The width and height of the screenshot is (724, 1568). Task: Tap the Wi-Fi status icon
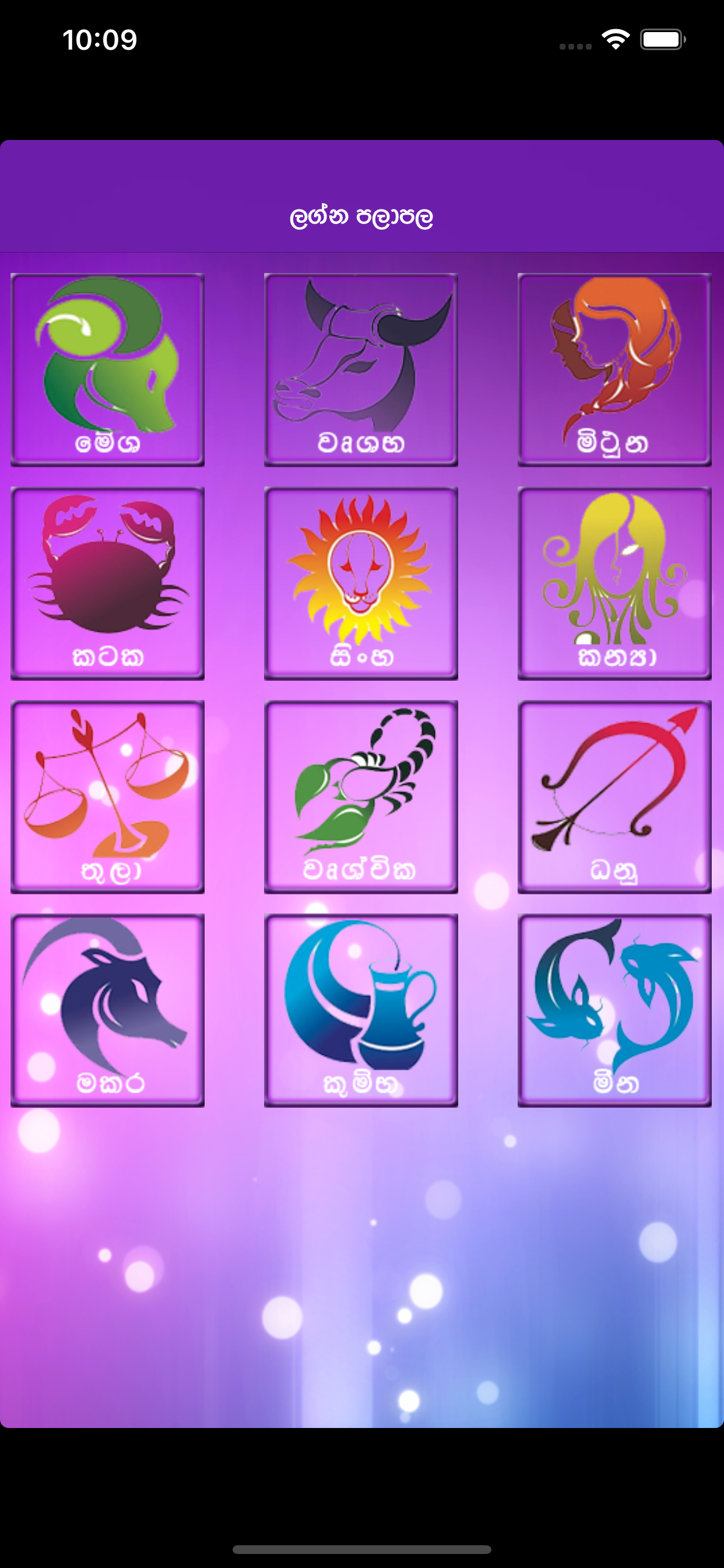pyautogui.click(x=616, y=38)
